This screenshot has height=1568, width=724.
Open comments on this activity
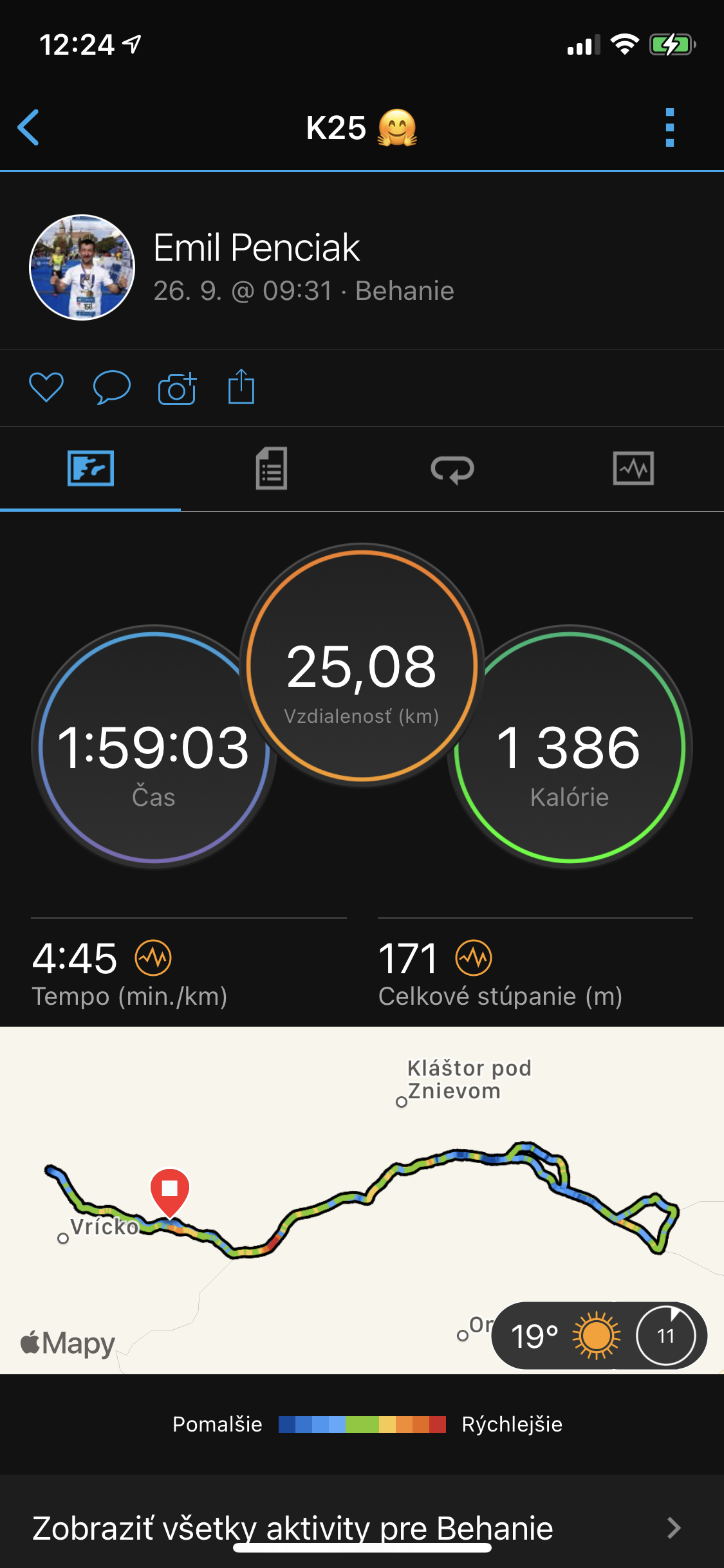pyautogui.click(x=112, y=387)
